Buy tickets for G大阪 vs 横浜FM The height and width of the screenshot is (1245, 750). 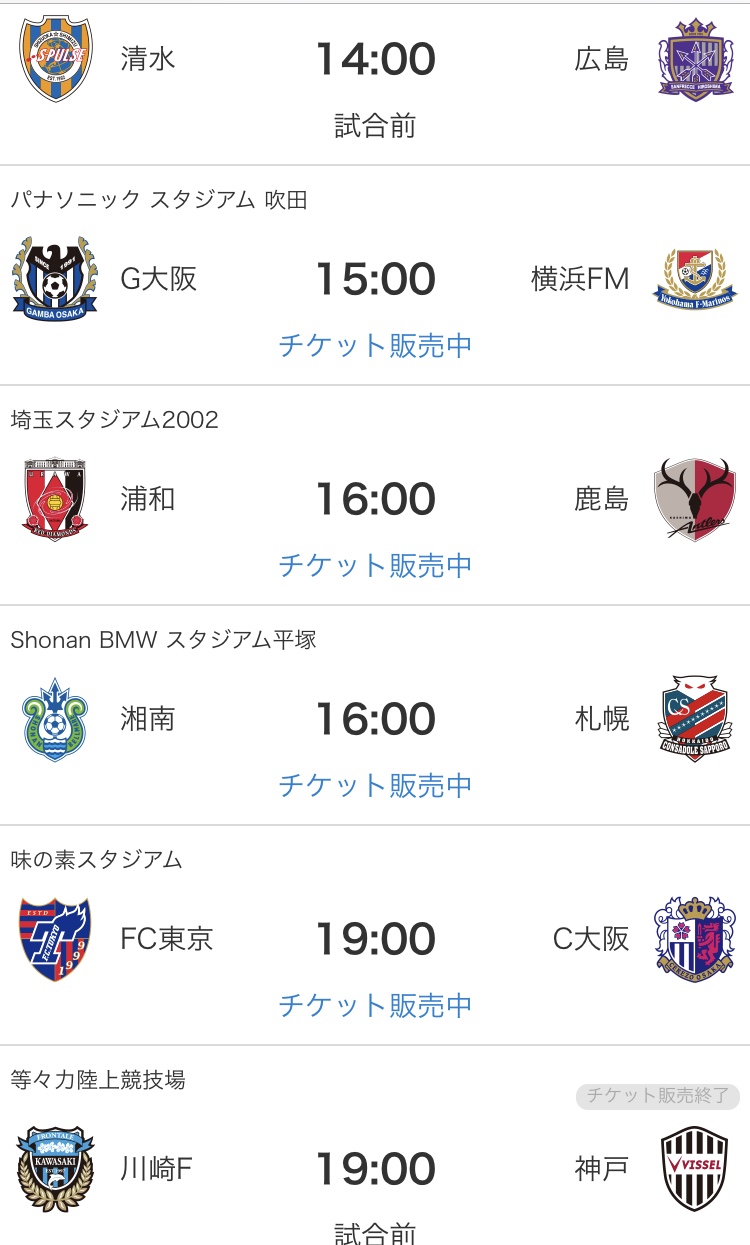coord(375,346)
